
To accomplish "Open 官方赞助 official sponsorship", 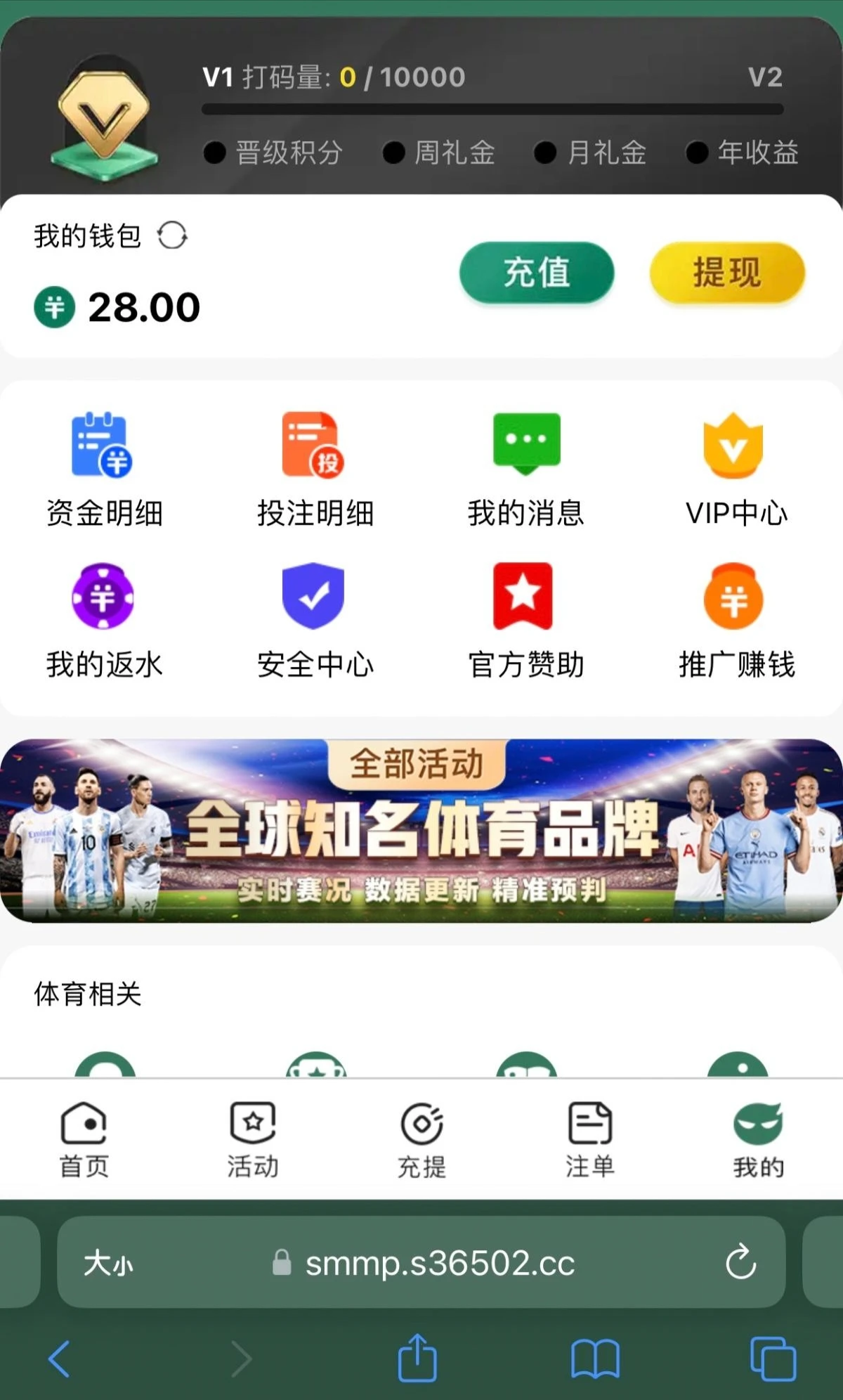I will tap(524, 620).
